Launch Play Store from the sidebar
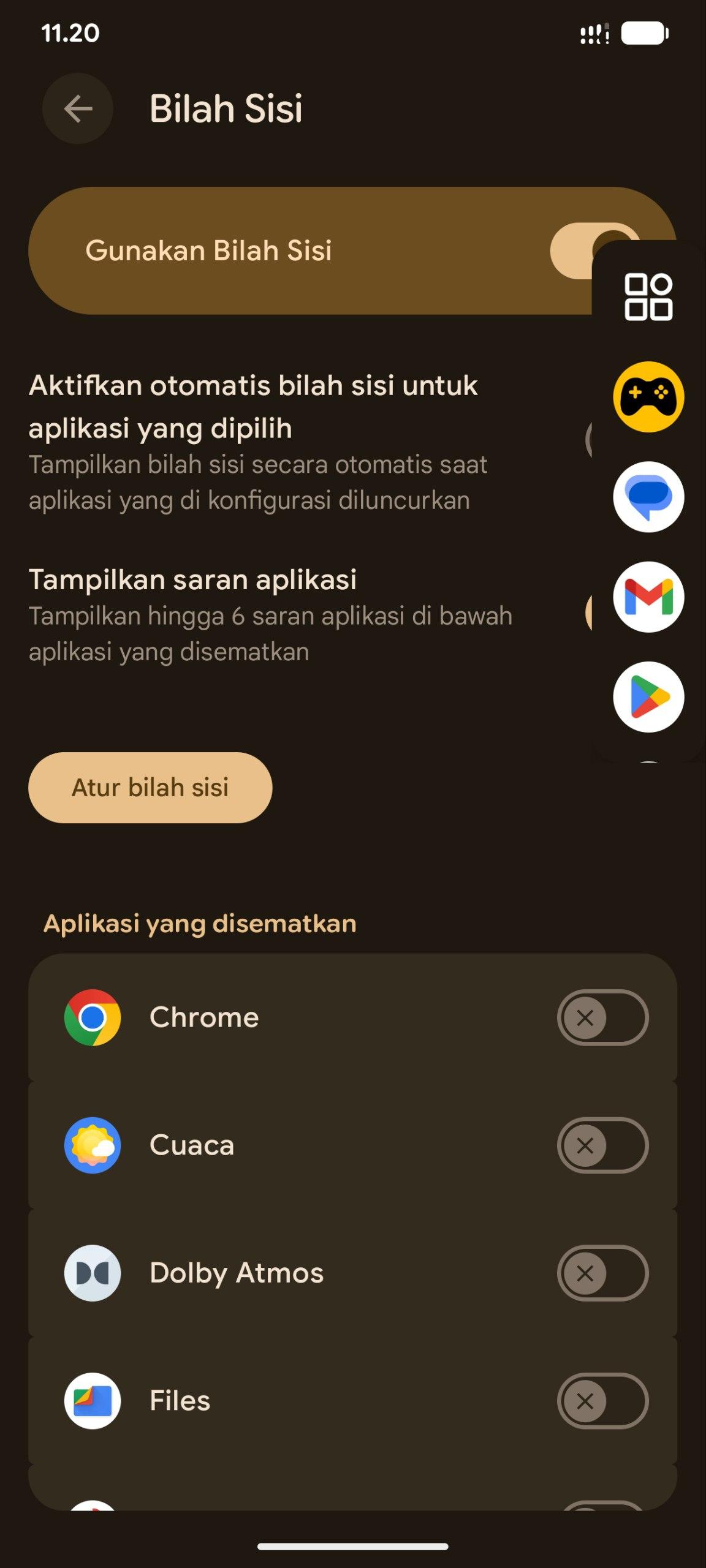Viewport: 706px width, 1568px height. (x=648, y=697)
